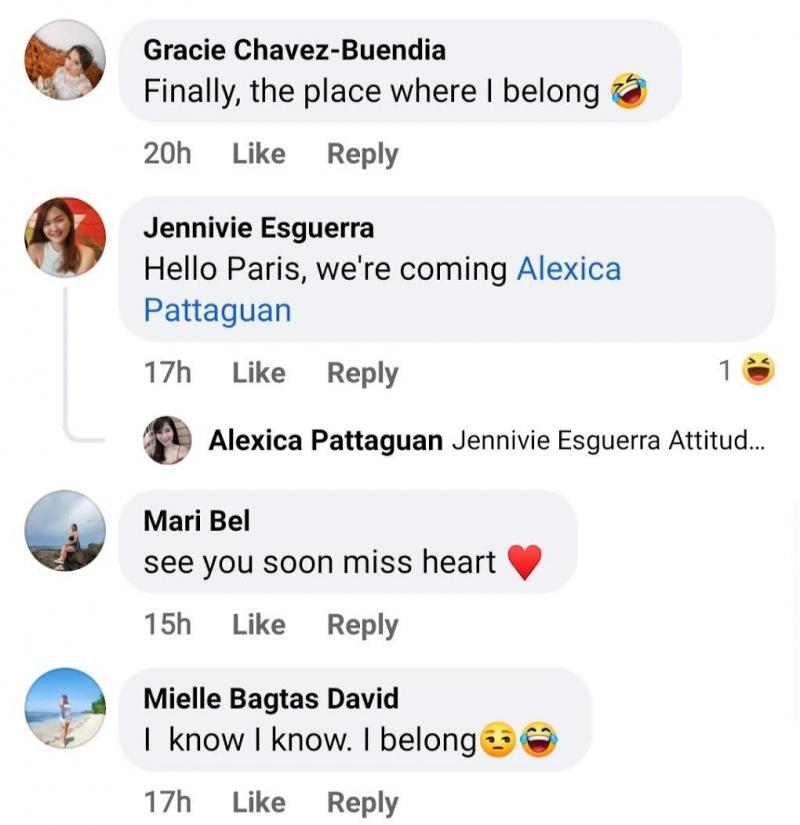This screenshot has height=825, width=800.
Task: Reply to Mari Bel's comment
Action: [x=362, y=625]
